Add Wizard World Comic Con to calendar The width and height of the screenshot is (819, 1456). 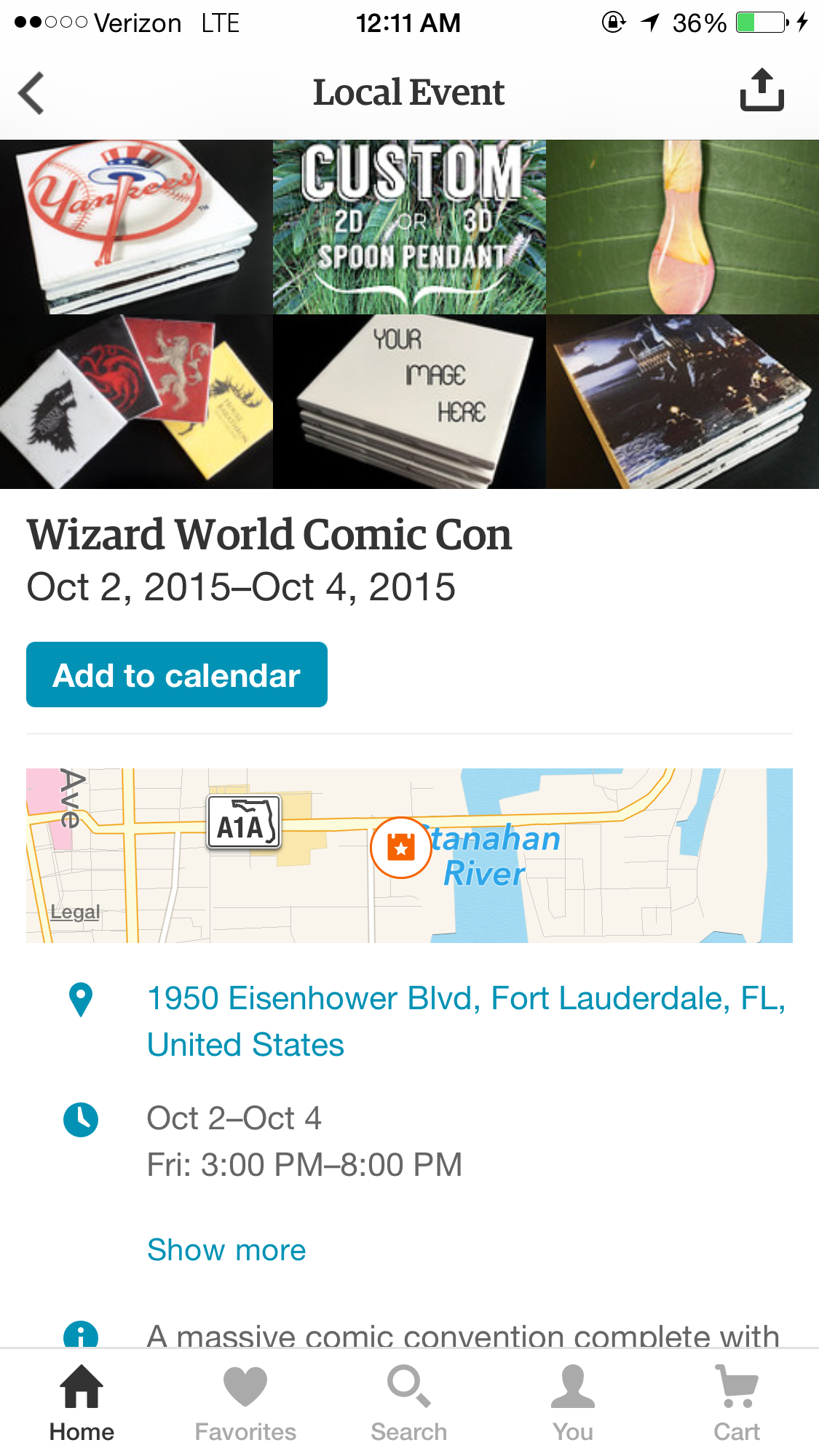point(177,675)
